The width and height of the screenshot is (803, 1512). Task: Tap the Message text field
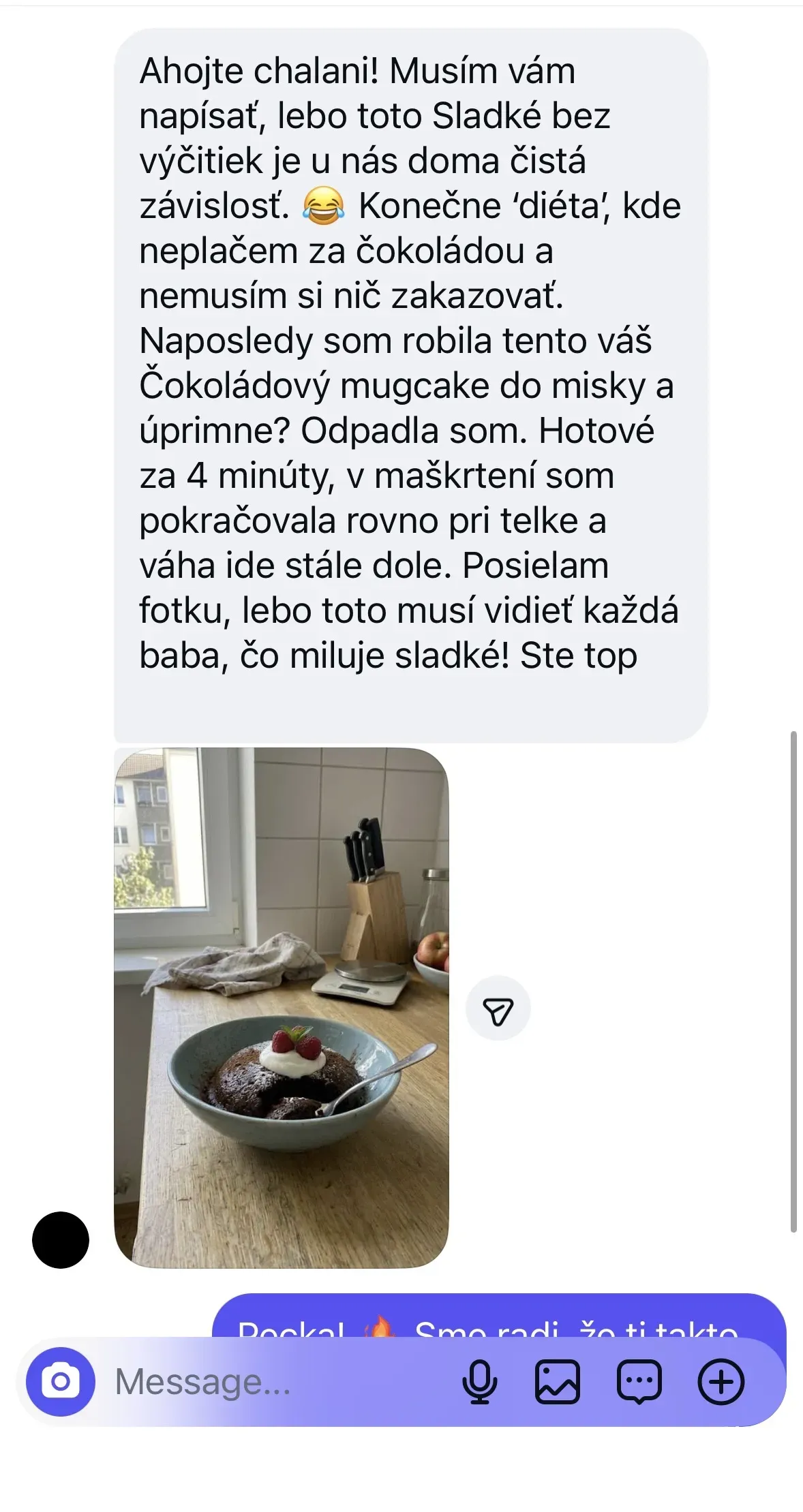(x=273, y=1381)
